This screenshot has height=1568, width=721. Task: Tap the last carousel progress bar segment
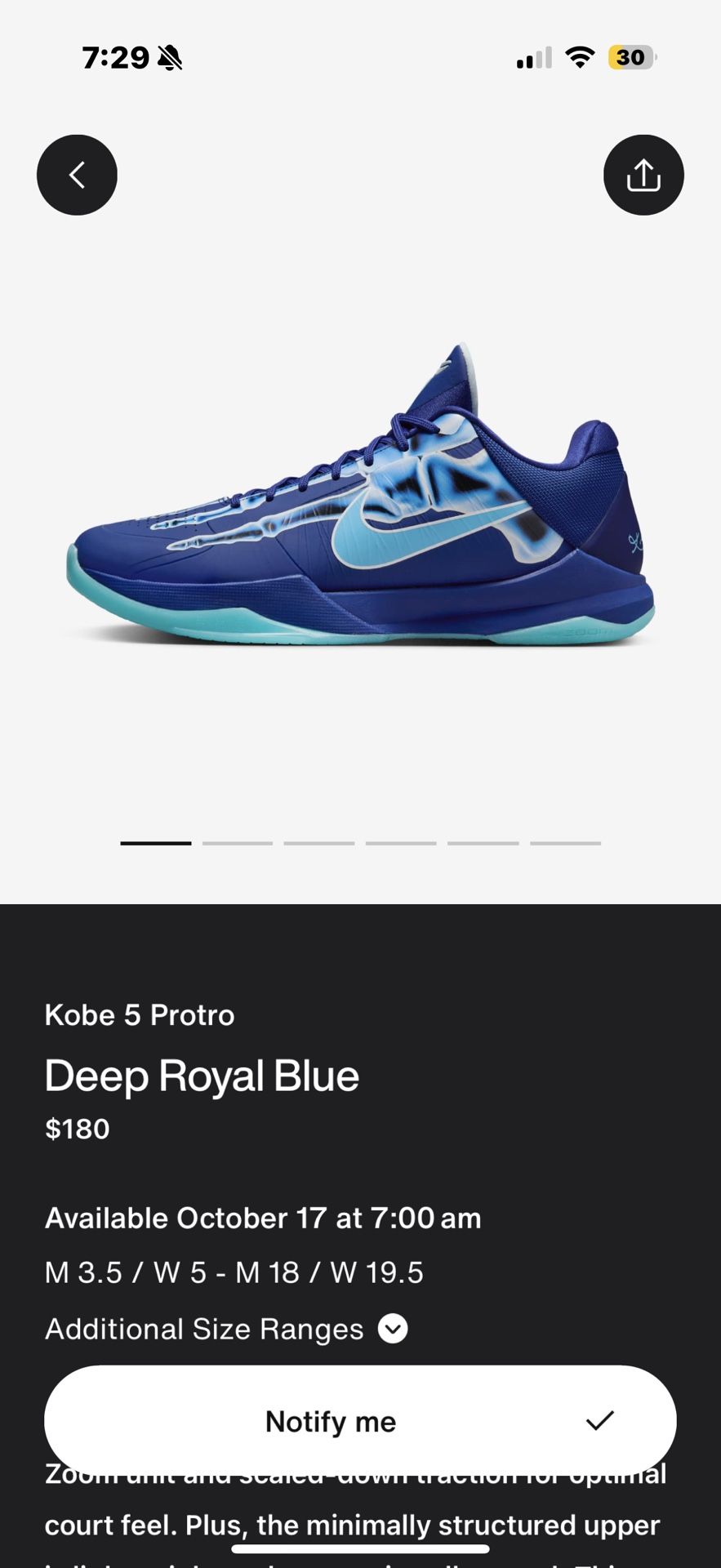(x=566, y=843)
